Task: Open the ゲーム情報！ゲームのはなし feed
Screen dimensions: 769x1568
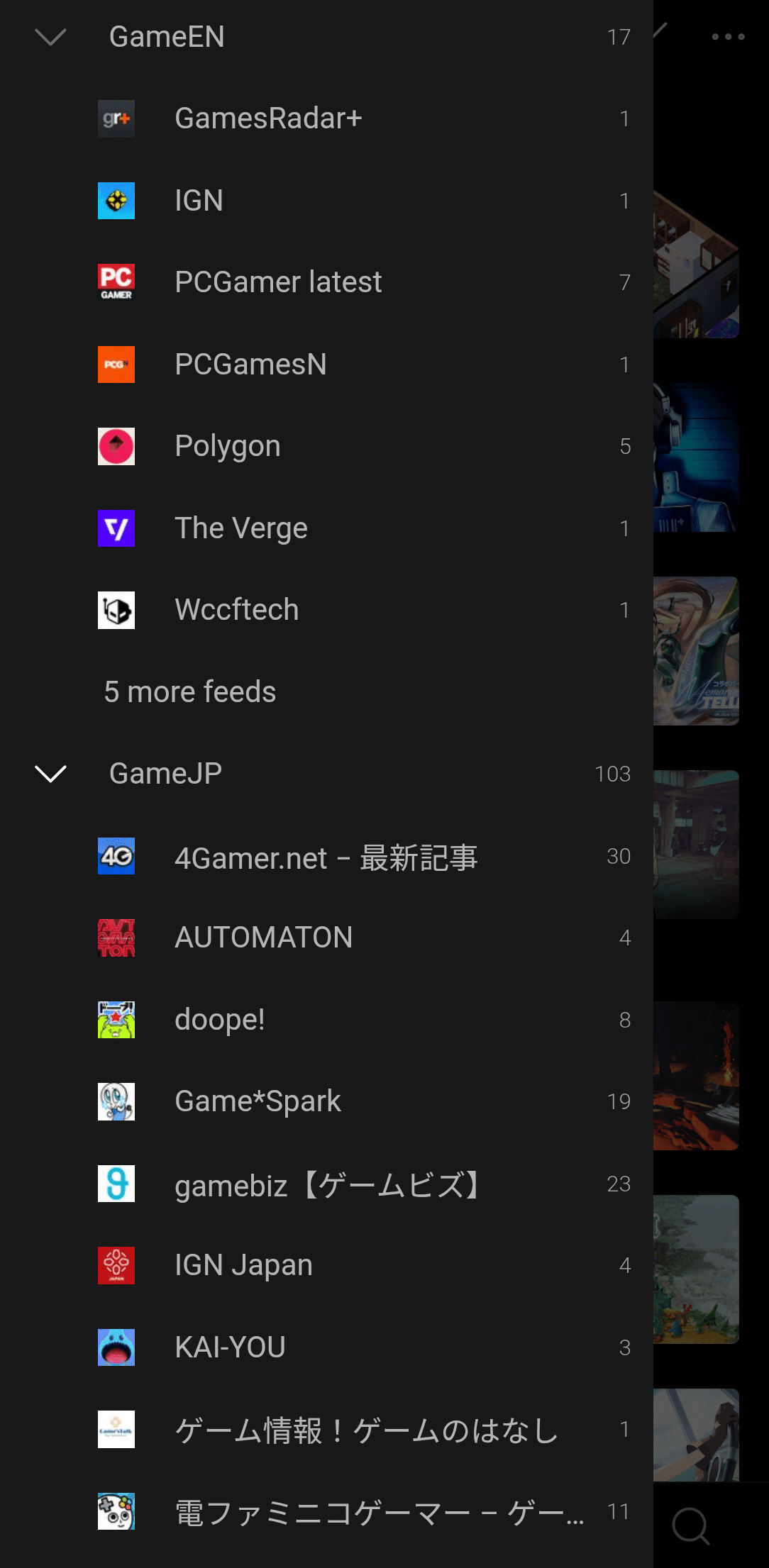Action: [x=366, y=1430]
